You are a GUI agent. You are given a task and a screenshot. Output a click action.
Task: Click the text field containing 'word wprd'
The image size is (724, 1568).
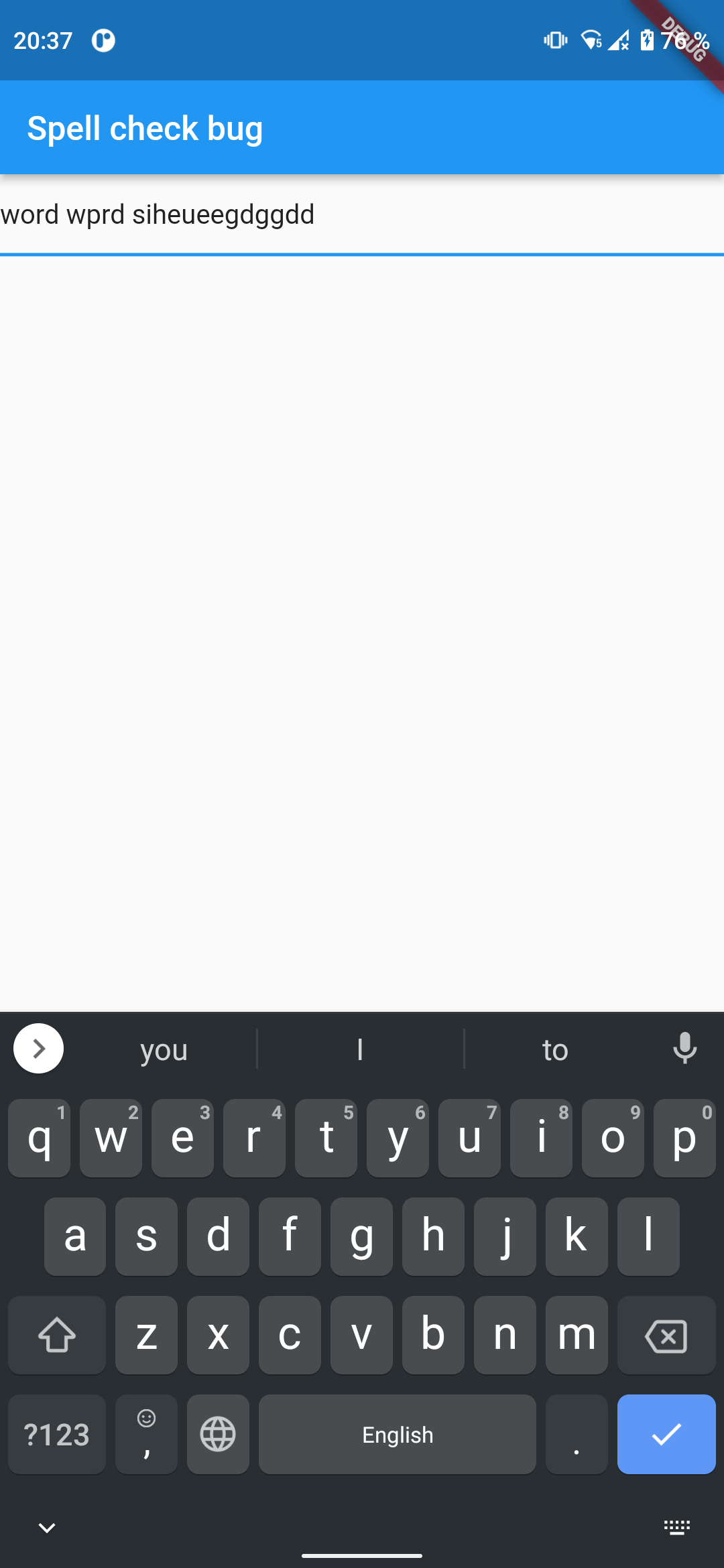pos(268,214)
